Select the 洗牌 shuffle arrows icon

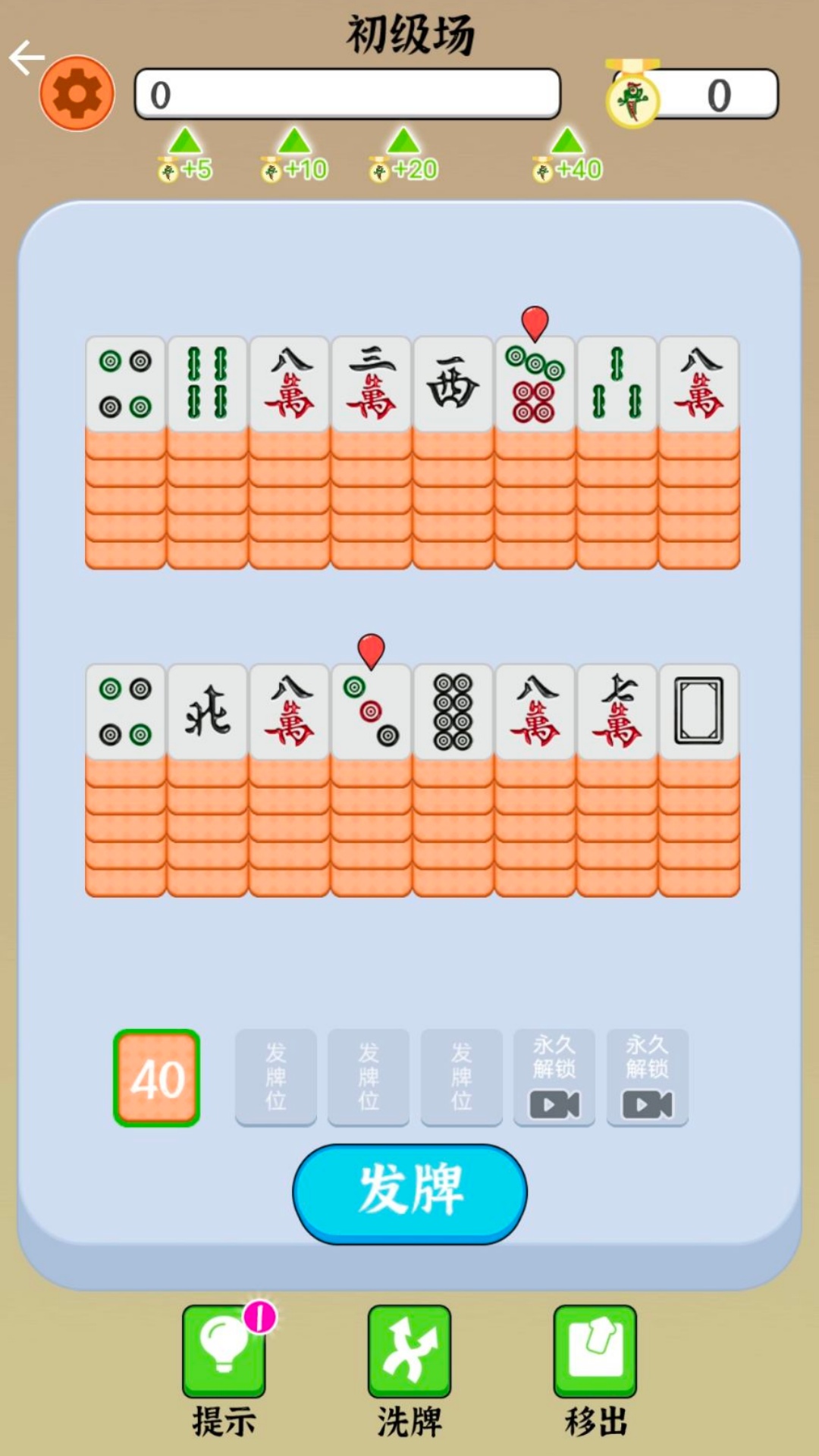(409, 1350)
